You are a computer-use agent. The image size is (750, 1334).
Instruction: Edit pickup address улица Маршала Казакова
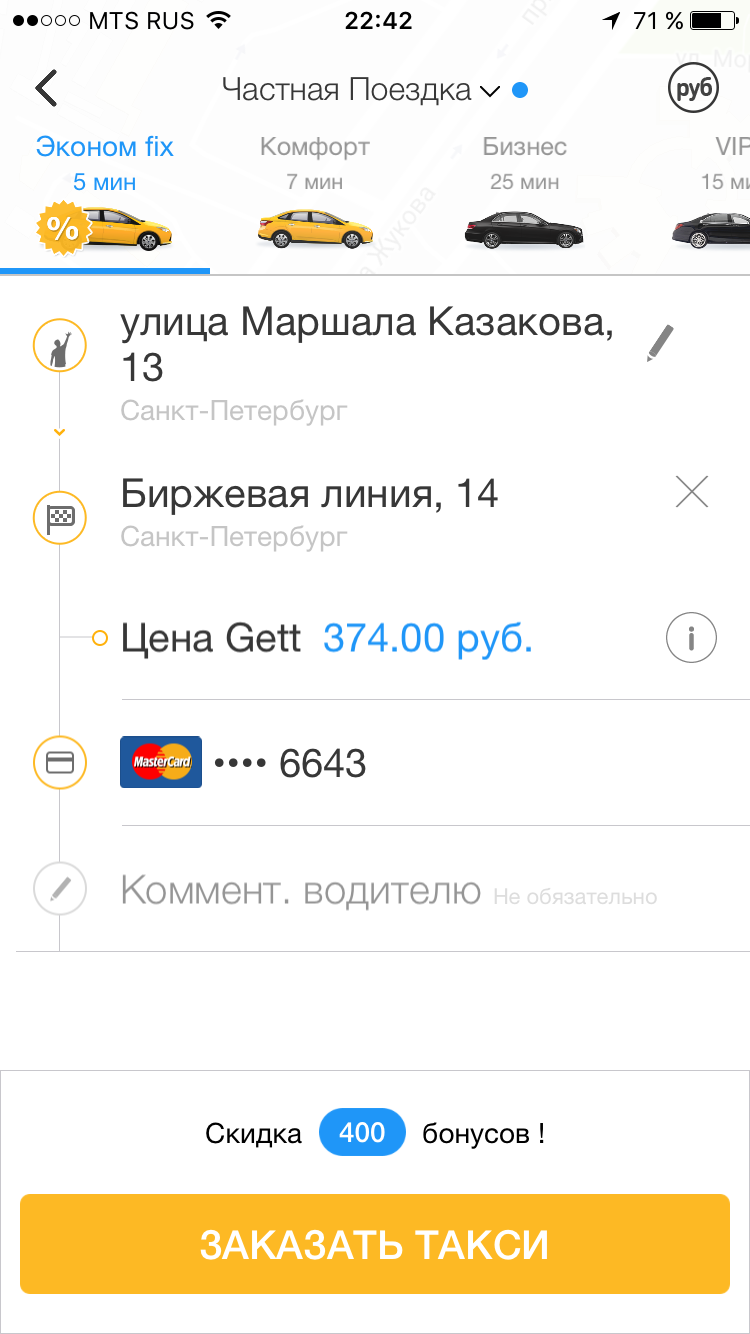tap(660, 343)
